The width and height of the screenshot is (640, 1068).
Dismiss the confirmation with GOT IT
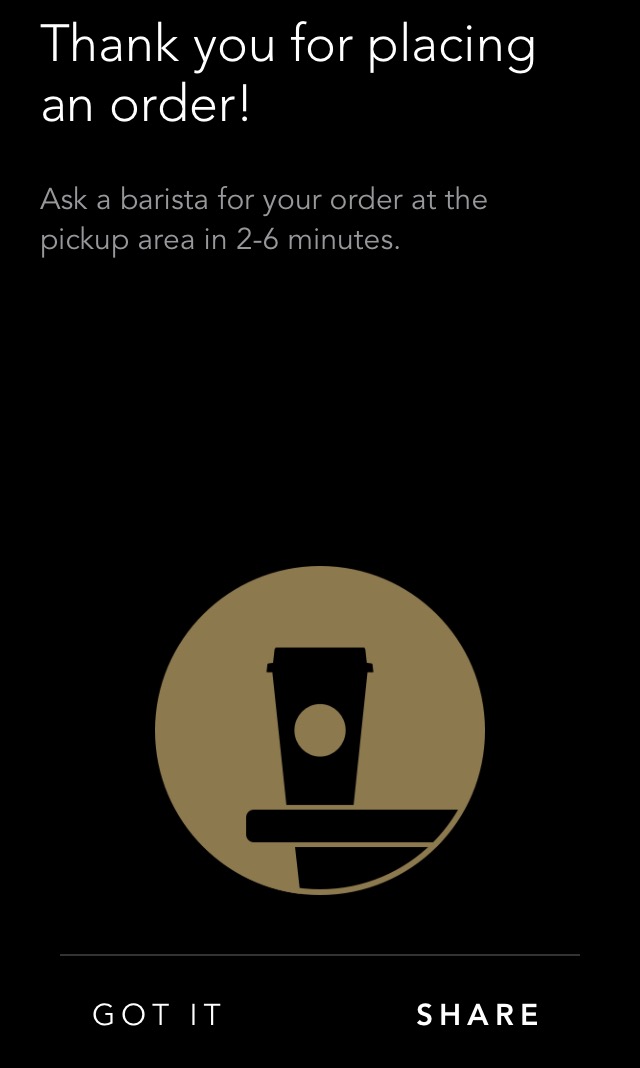point(157,1015)
